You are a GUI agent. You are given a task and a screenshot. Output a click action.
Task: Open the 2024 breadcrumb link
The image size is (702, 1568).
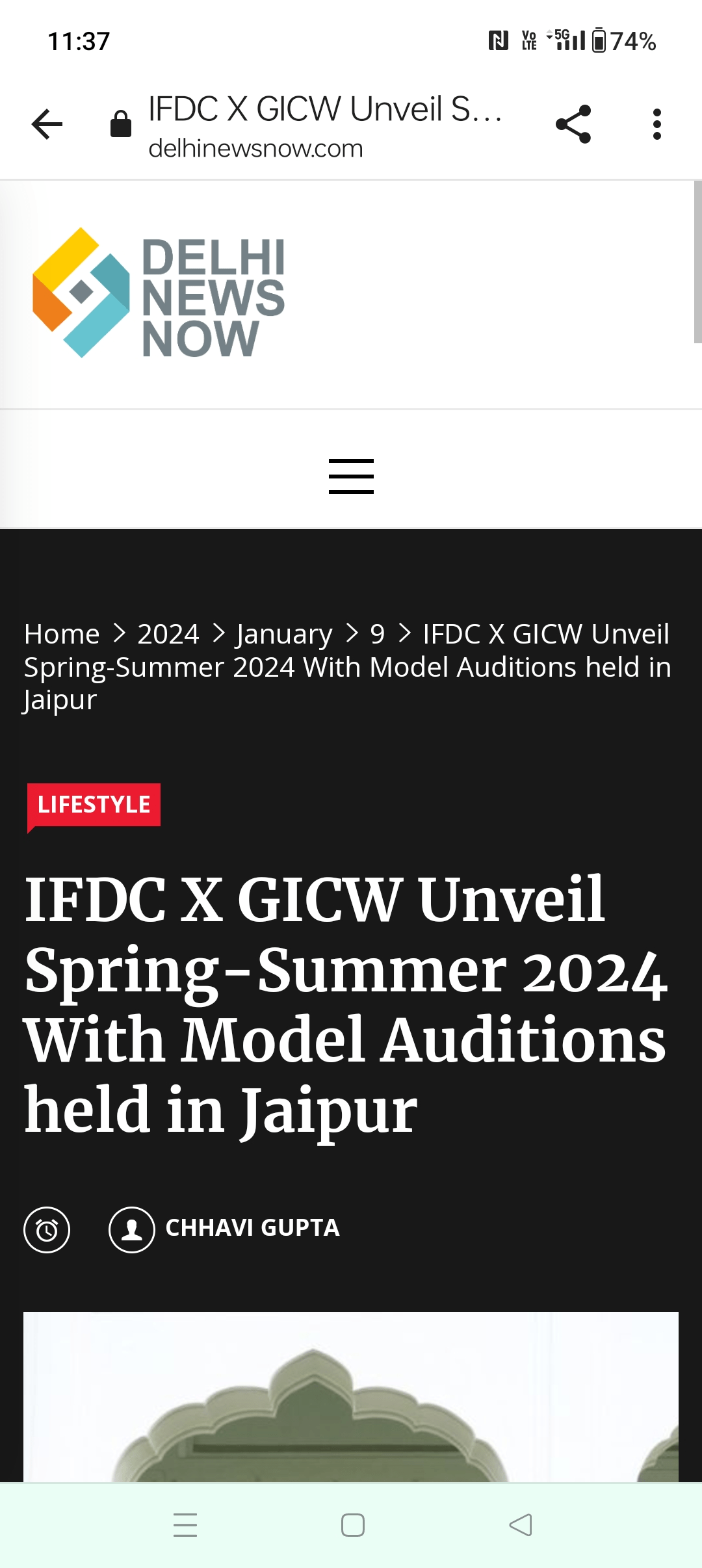[168, 634]
